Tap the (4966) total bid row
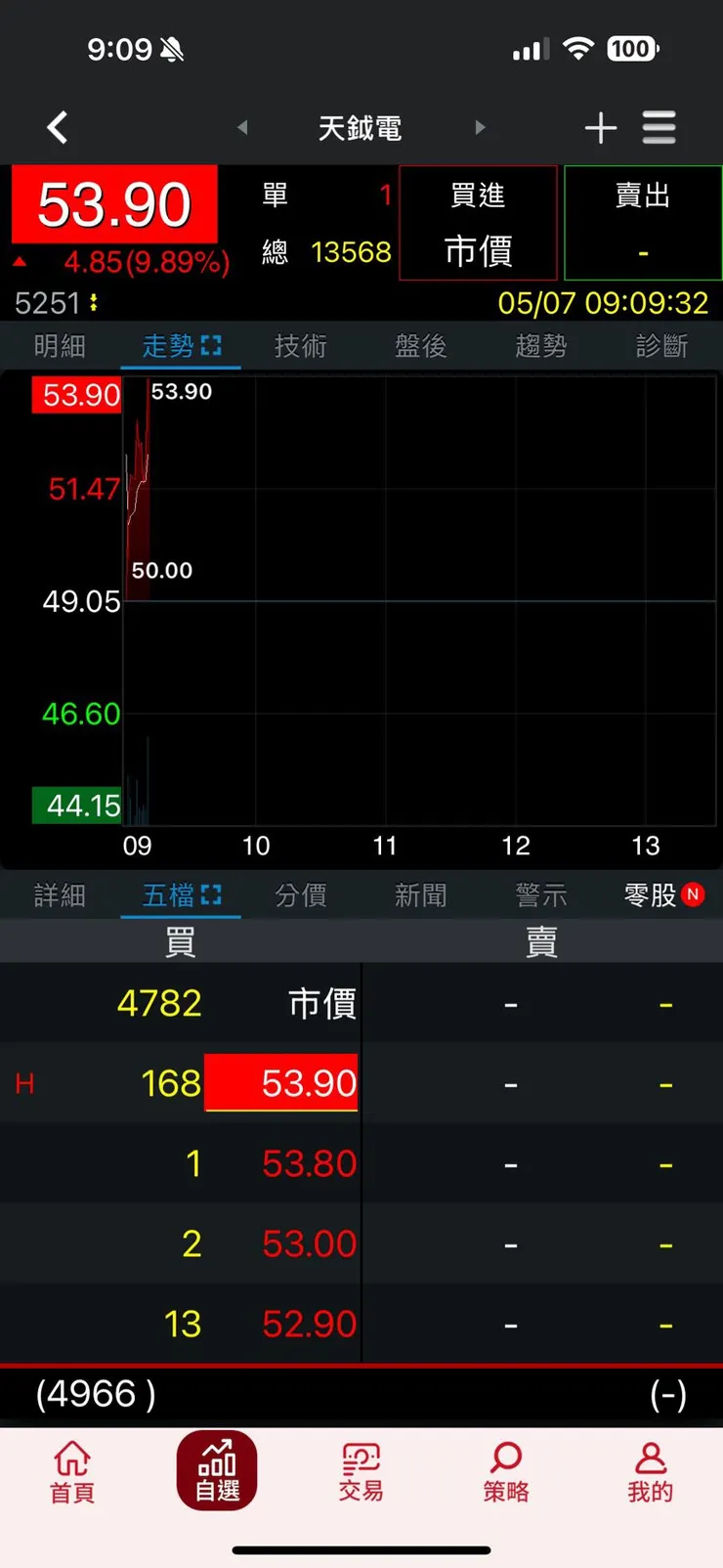 [x=94, y=1394]
